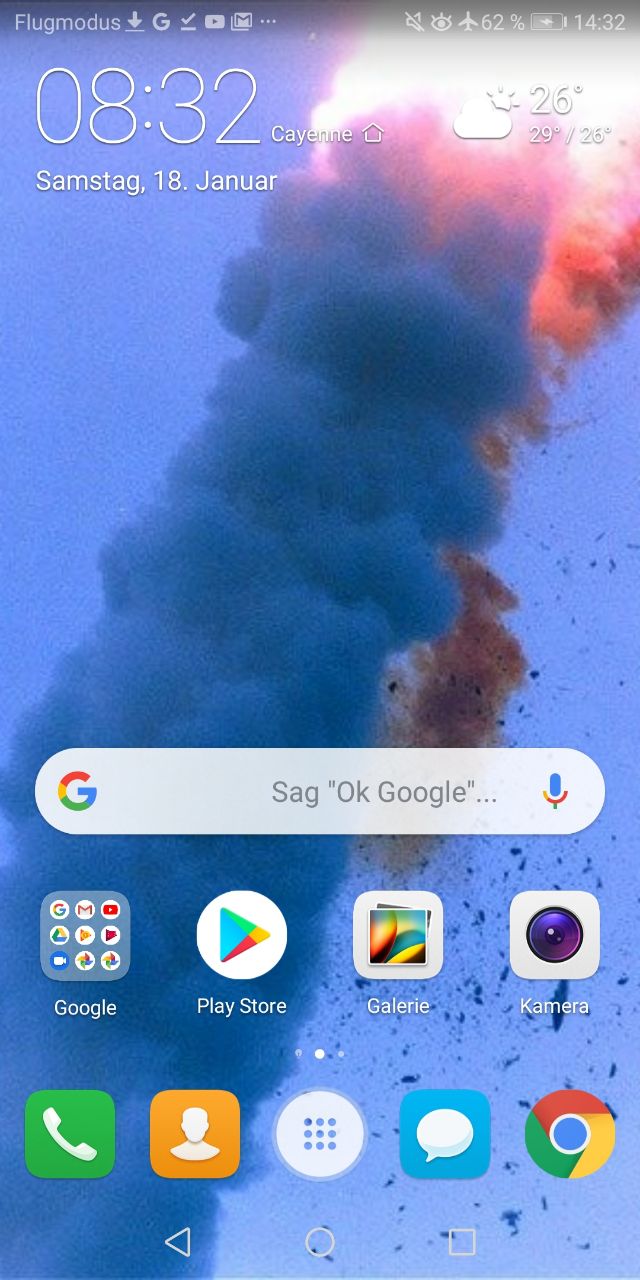The height and width of the screenshot is (1280, 640).
Task: Open the app drawer
Action: tap(320, 1134)
